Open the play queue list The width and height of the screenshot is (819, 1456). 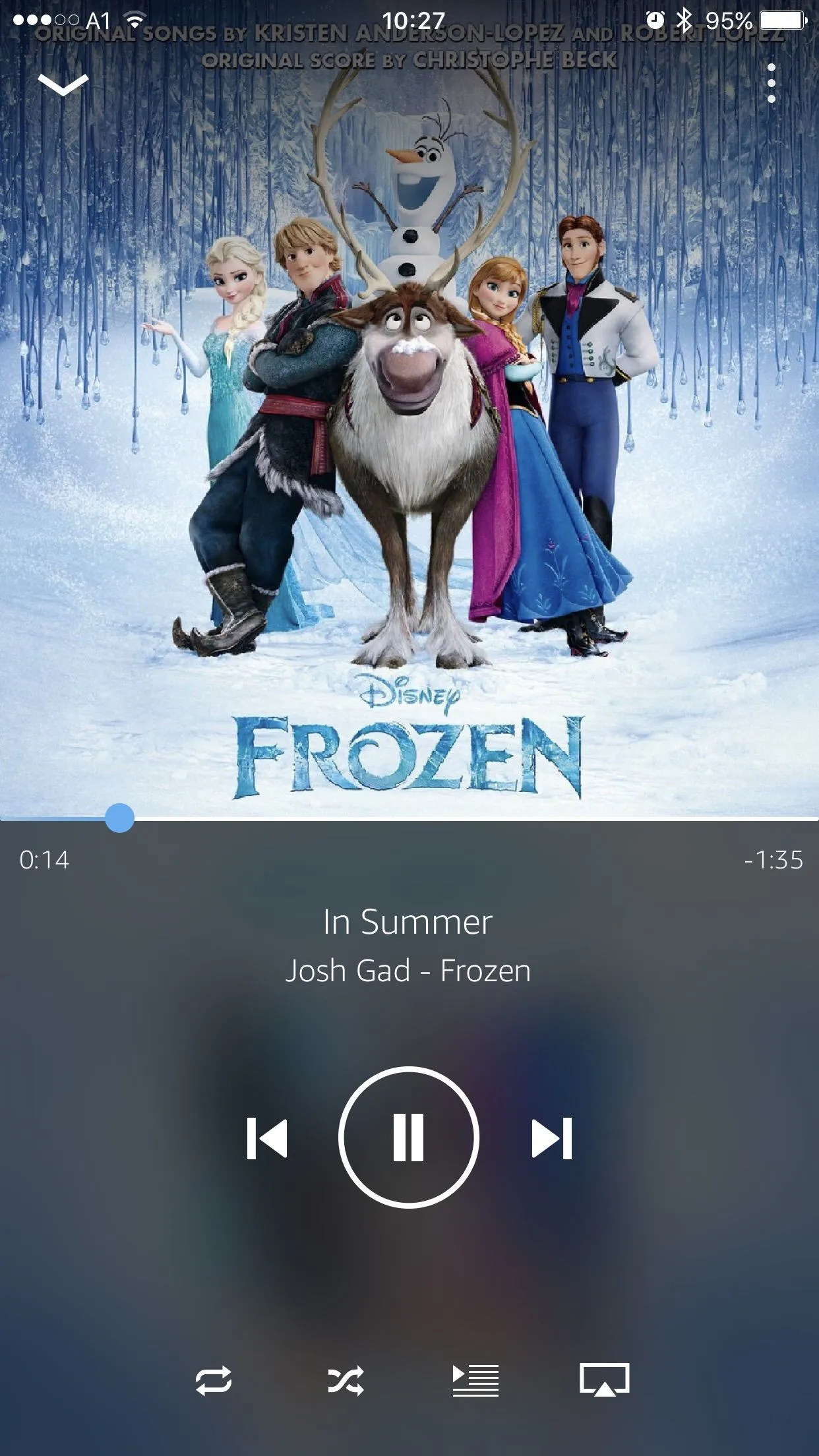pyautogui.click(x=475, y=1380)
